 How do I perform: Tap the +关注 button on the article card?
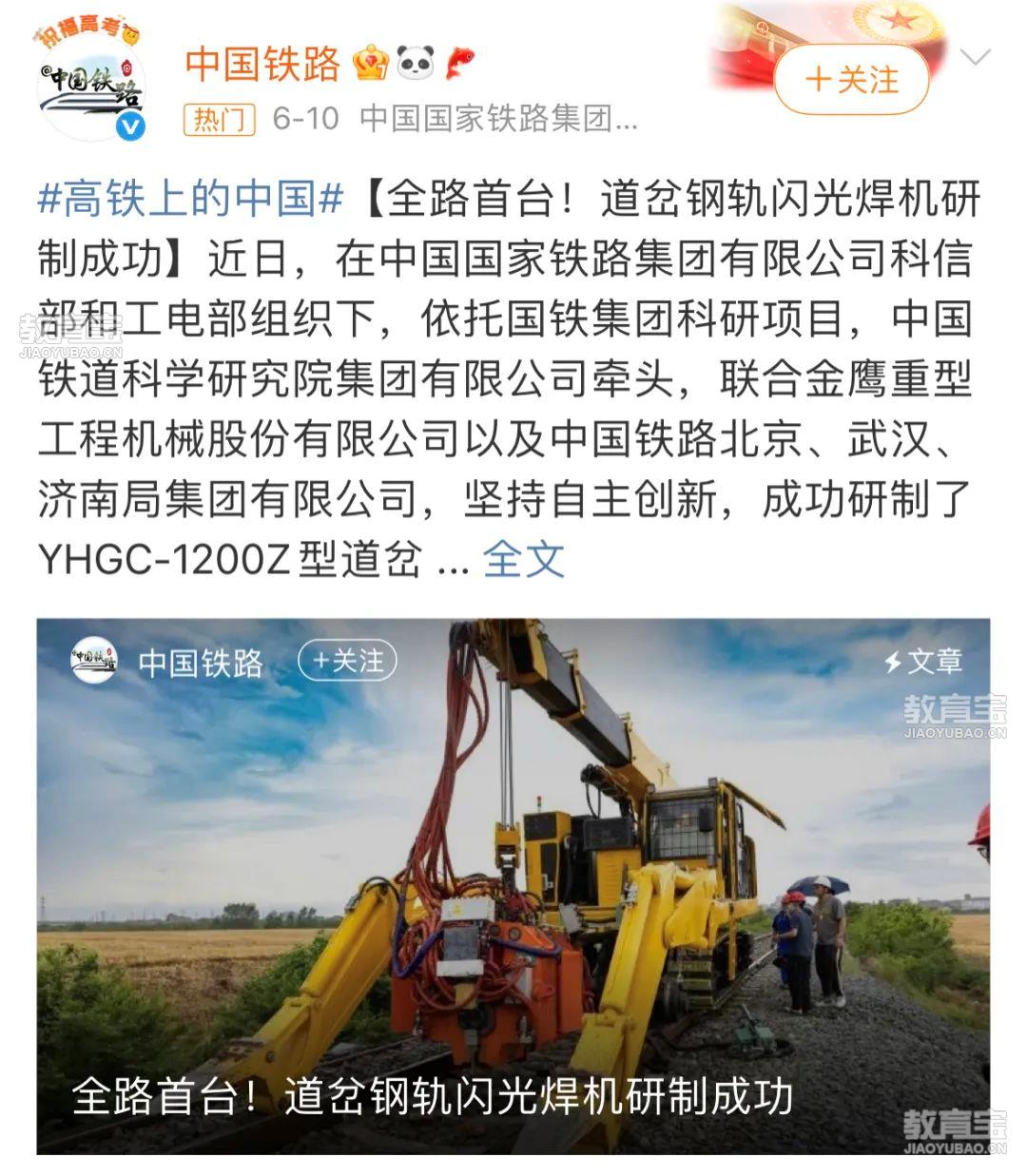pyautogui.click(x=348, y=661)
